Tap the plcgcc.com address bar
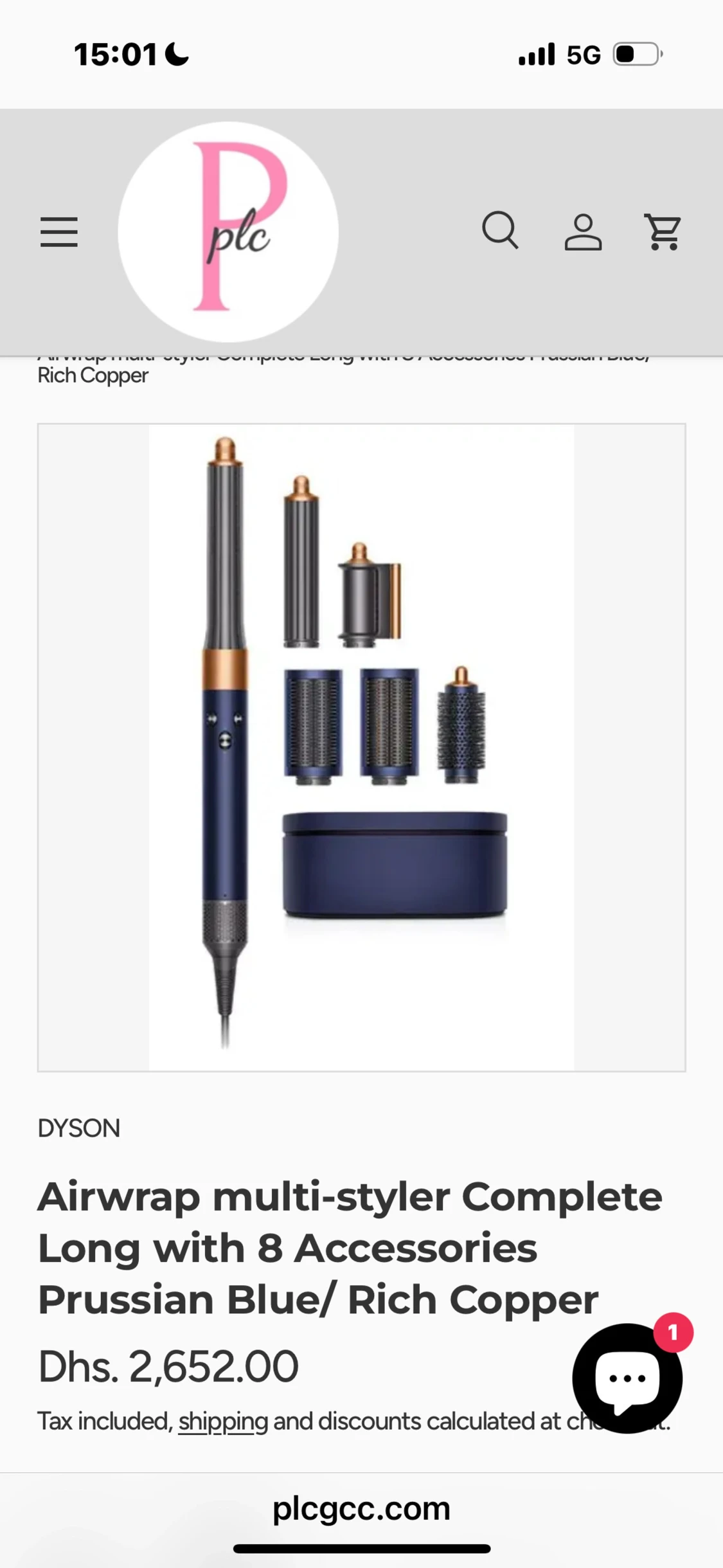723x1568 pixels. [361, 1508]
